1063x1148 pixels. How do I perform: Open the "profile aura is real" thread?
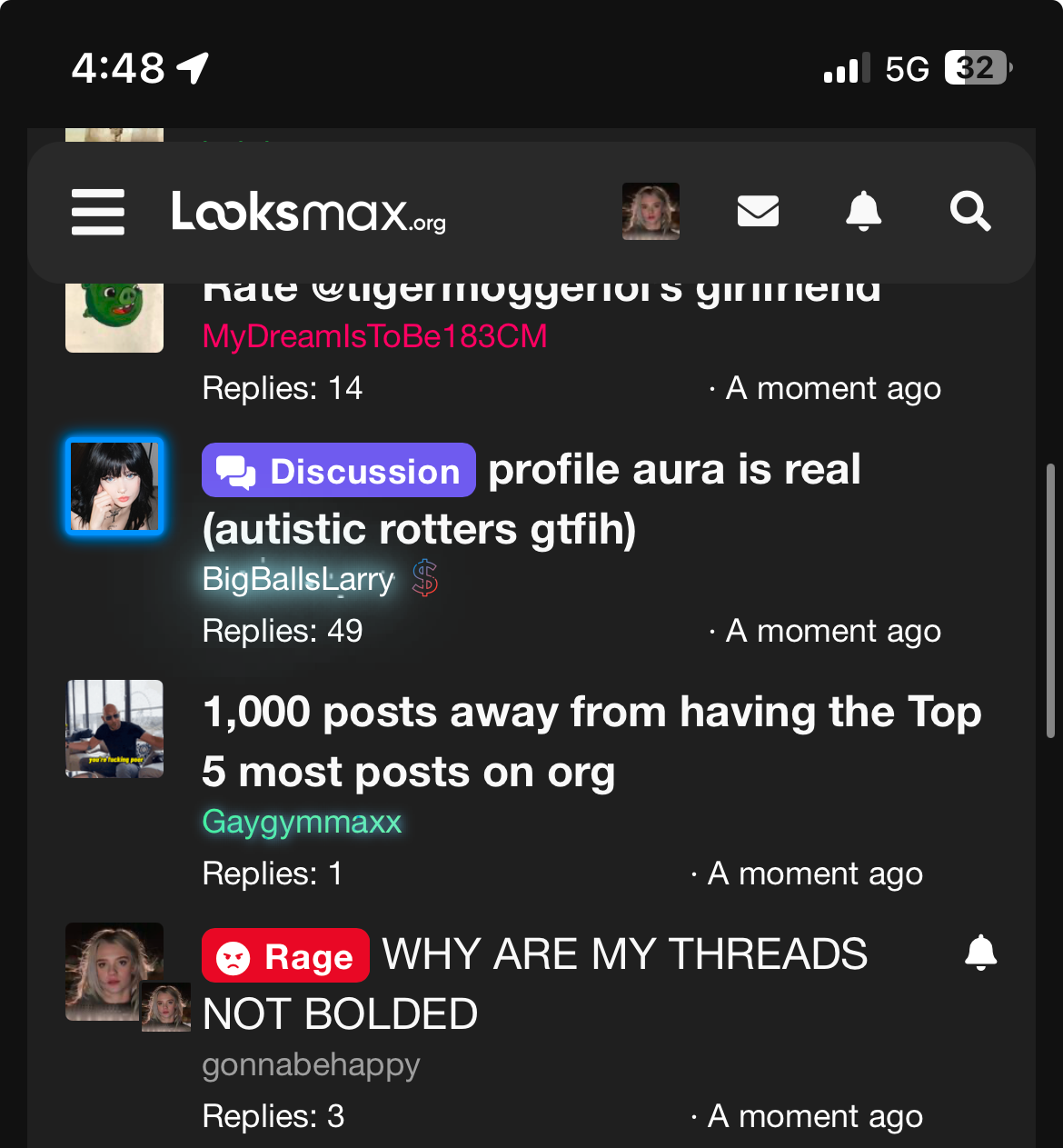click(x=673, y=471)
